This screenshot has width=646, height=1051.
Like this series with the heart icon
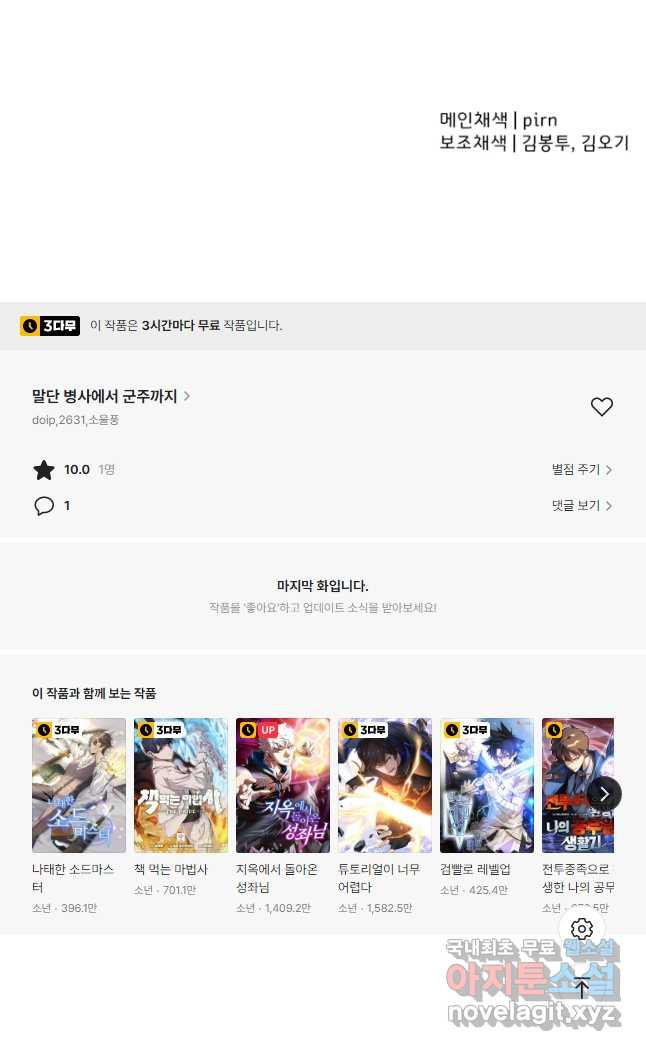601,407
